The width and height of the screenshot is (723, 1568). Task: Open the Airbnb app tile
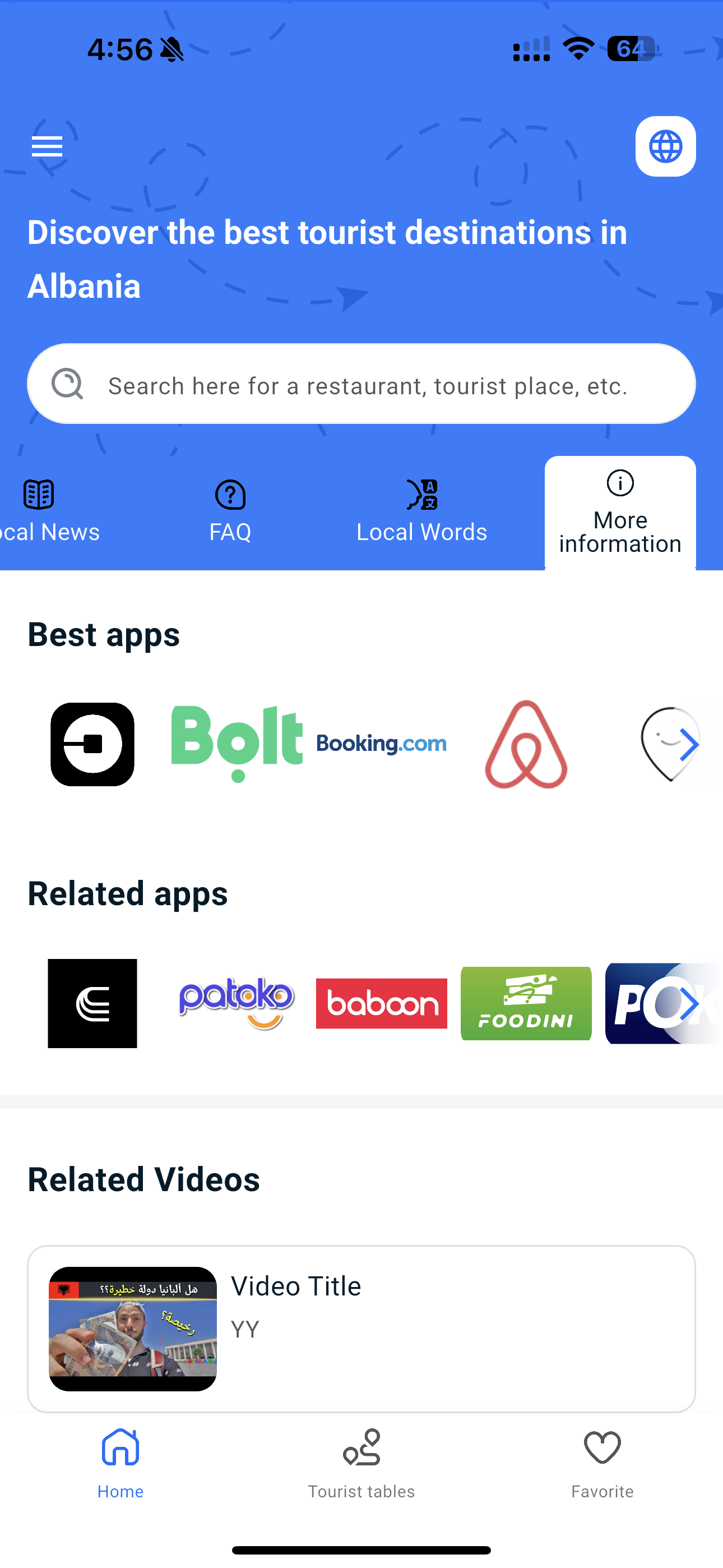point(526,744)
